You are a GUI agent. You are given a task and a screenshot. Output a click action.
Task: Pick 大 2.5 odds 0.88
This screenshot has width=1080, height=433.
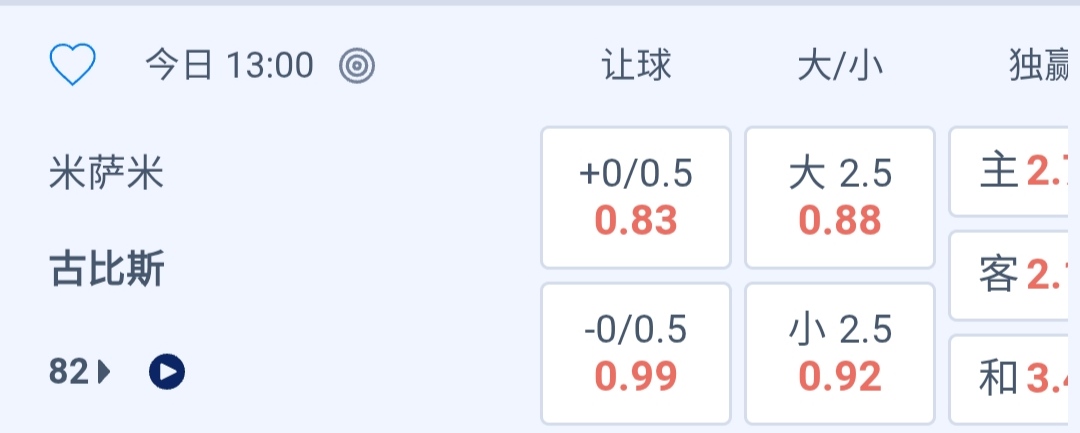click(840, 197)
